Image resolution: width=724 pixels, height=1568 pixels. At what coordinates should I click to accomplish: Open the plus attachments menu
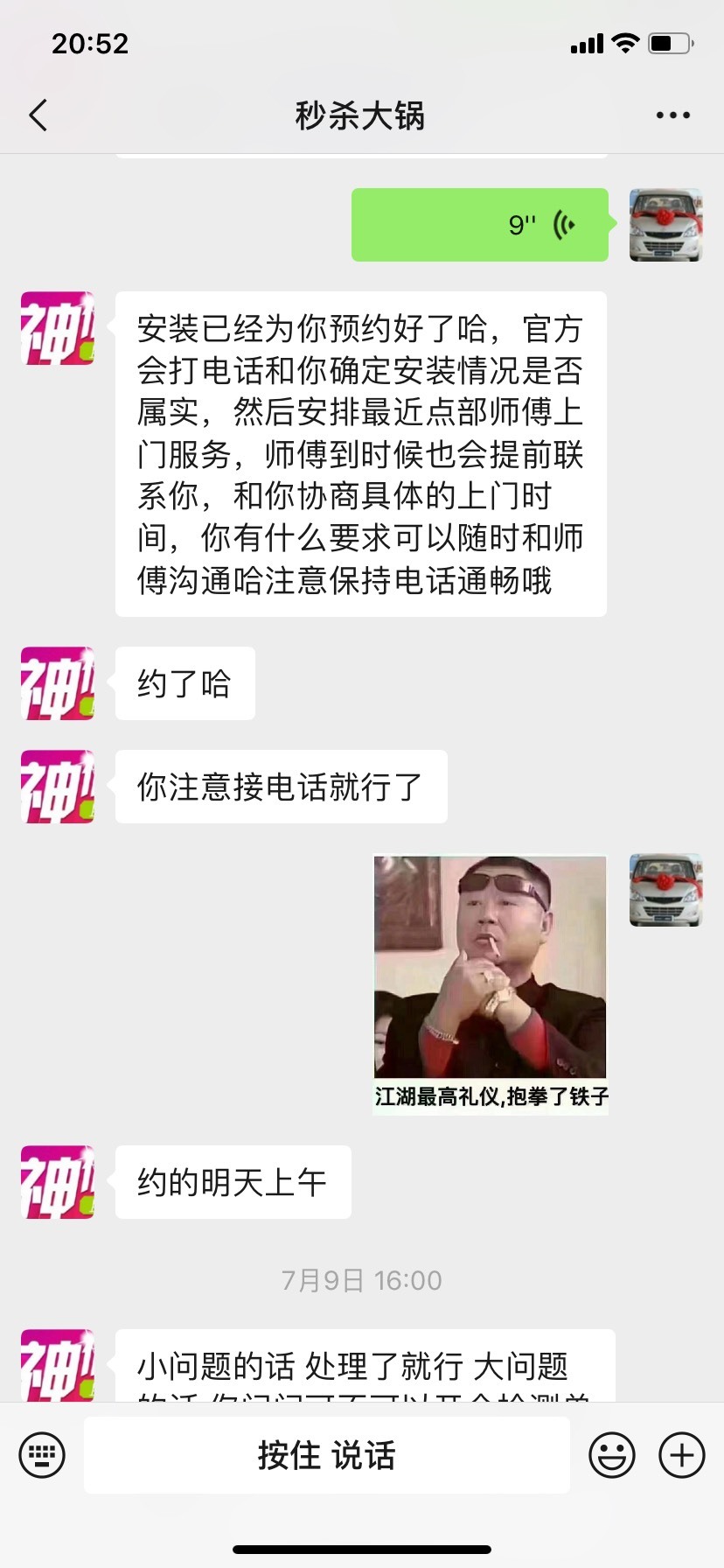682,1455
